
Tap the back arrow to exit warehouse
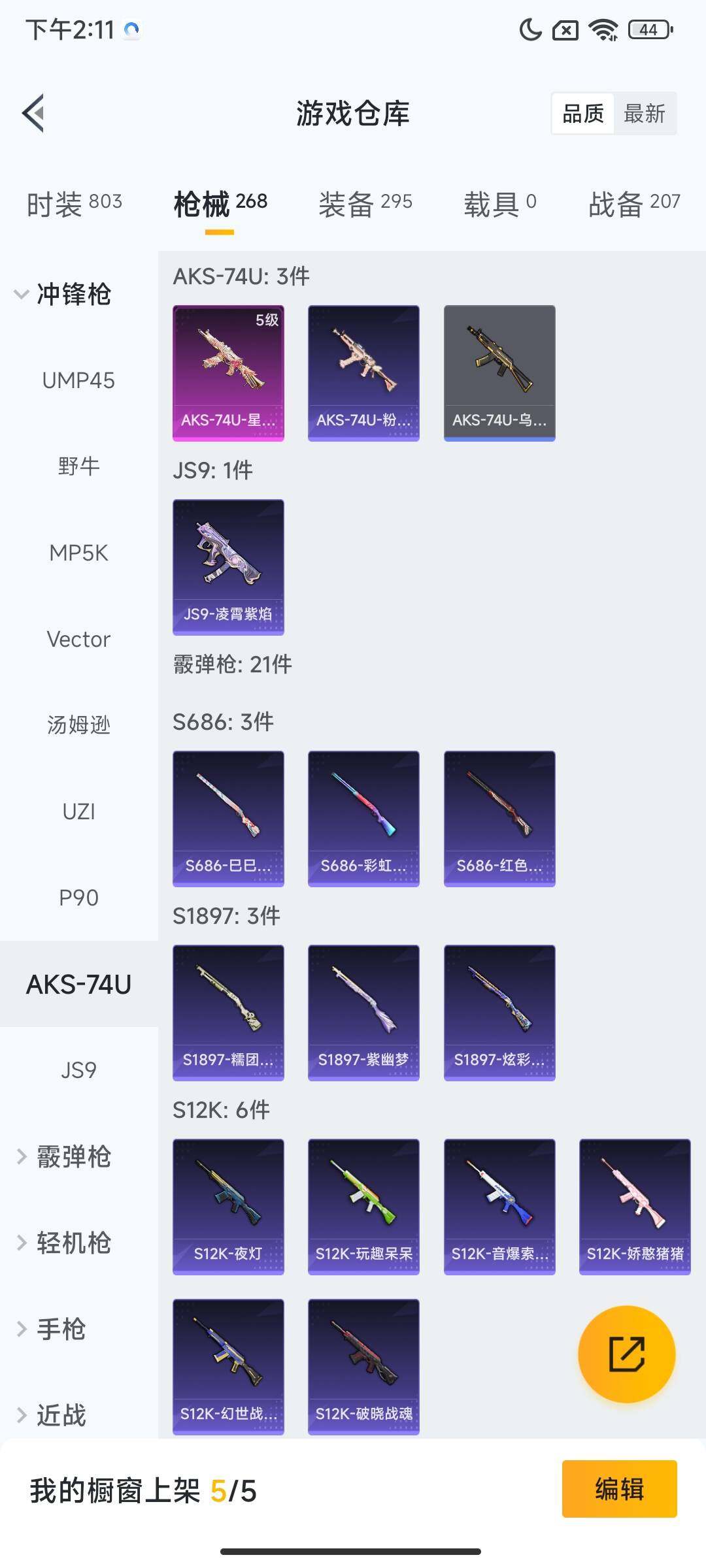(33, 112)
